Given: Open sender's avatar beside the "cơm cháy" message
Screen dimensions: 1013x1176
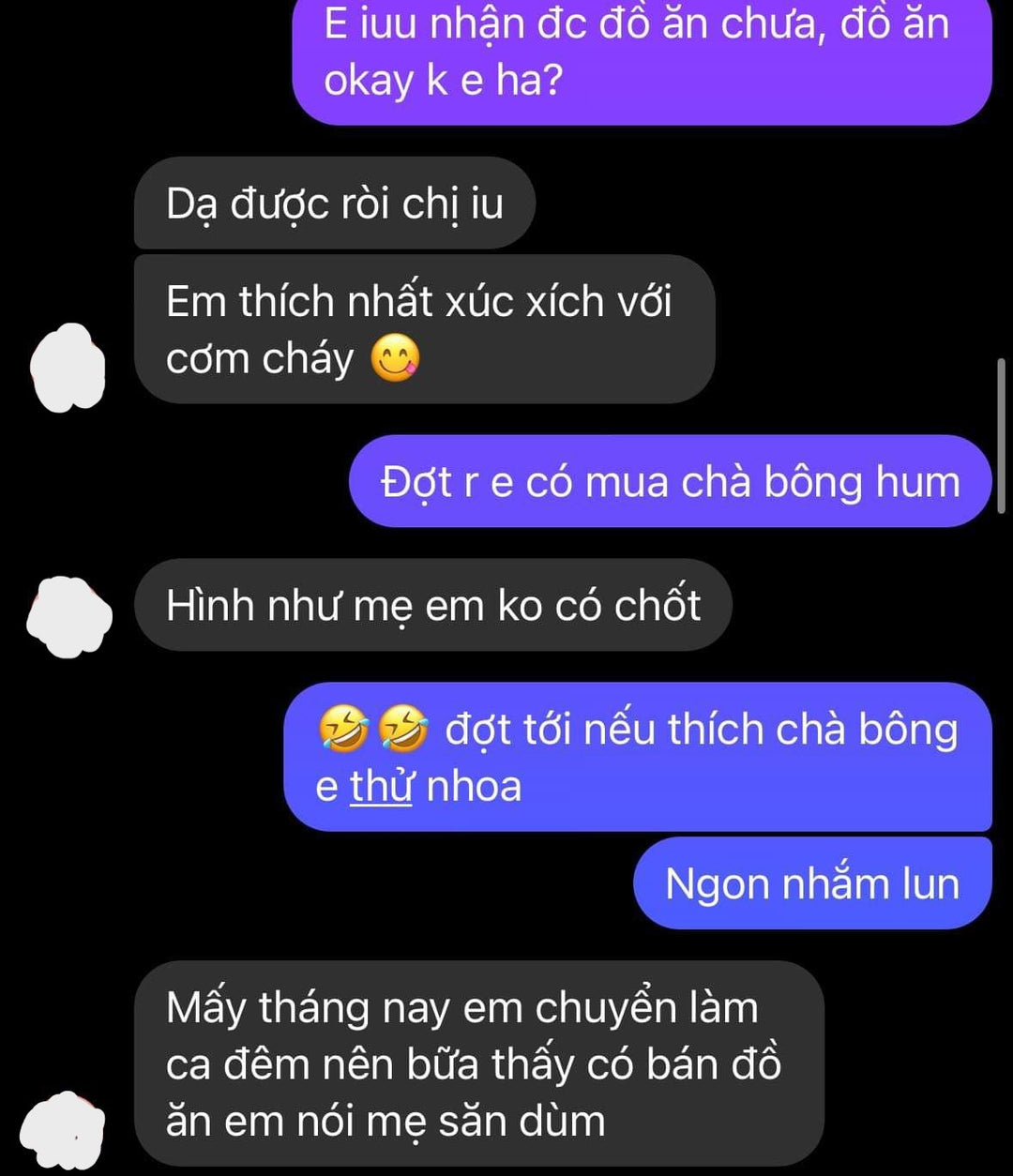Looking at the screenshot, I should [68, 367].
